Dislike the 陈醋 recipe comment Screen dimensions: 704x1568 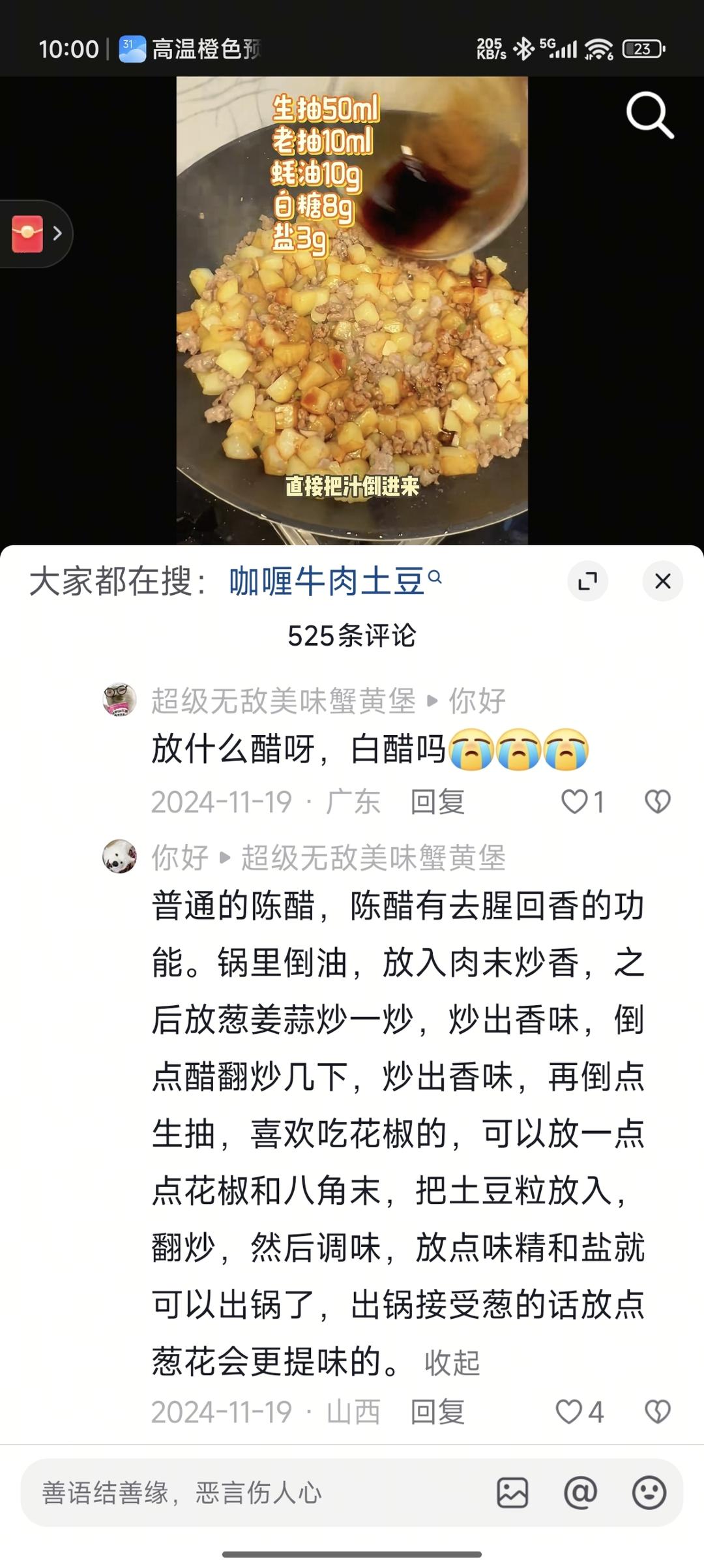(x=657, y=1412)
